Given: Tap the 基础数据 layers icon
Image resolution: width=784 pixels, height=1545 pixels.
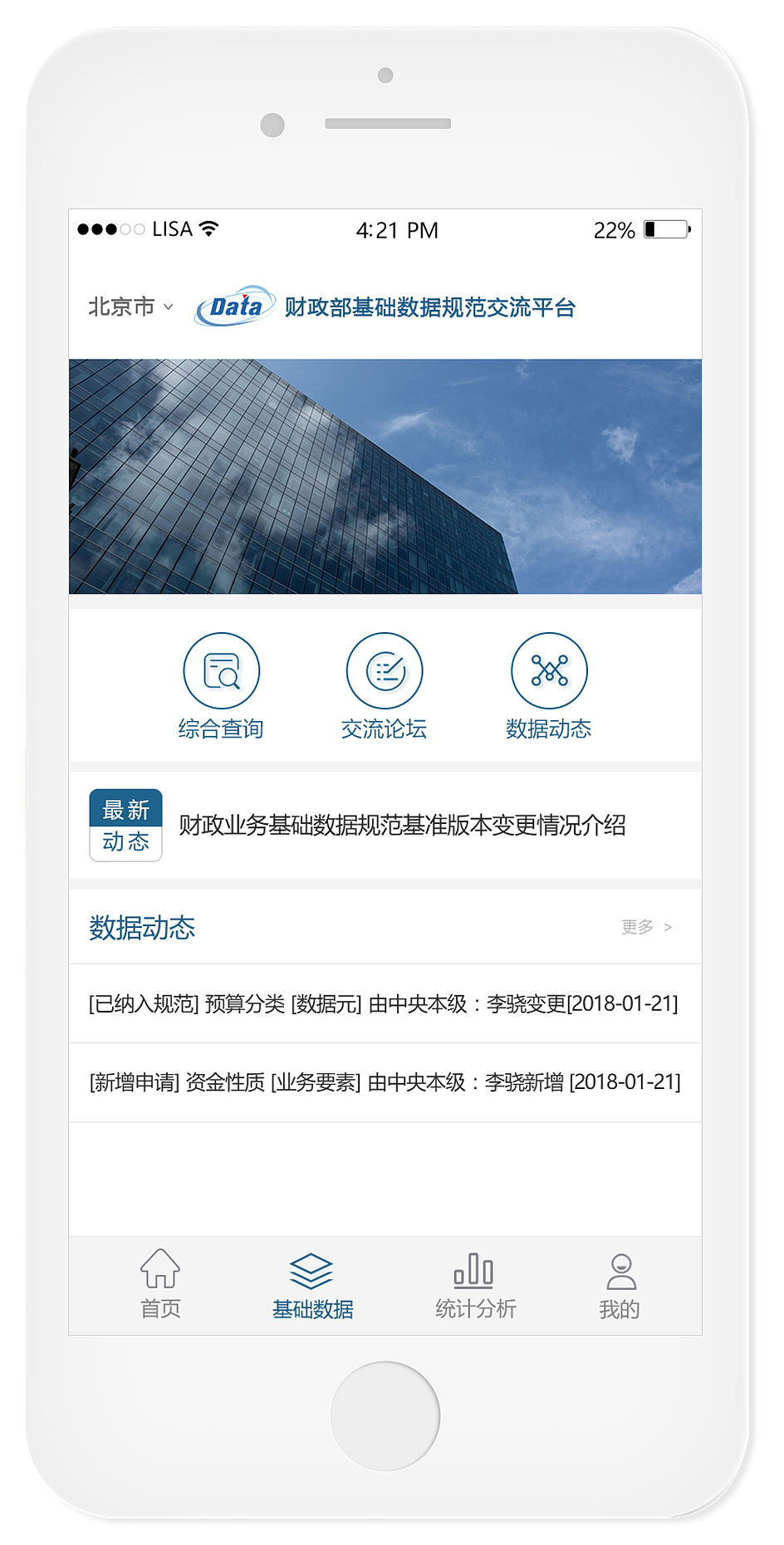Looking at the screenshot, I should pos(310,1269).
